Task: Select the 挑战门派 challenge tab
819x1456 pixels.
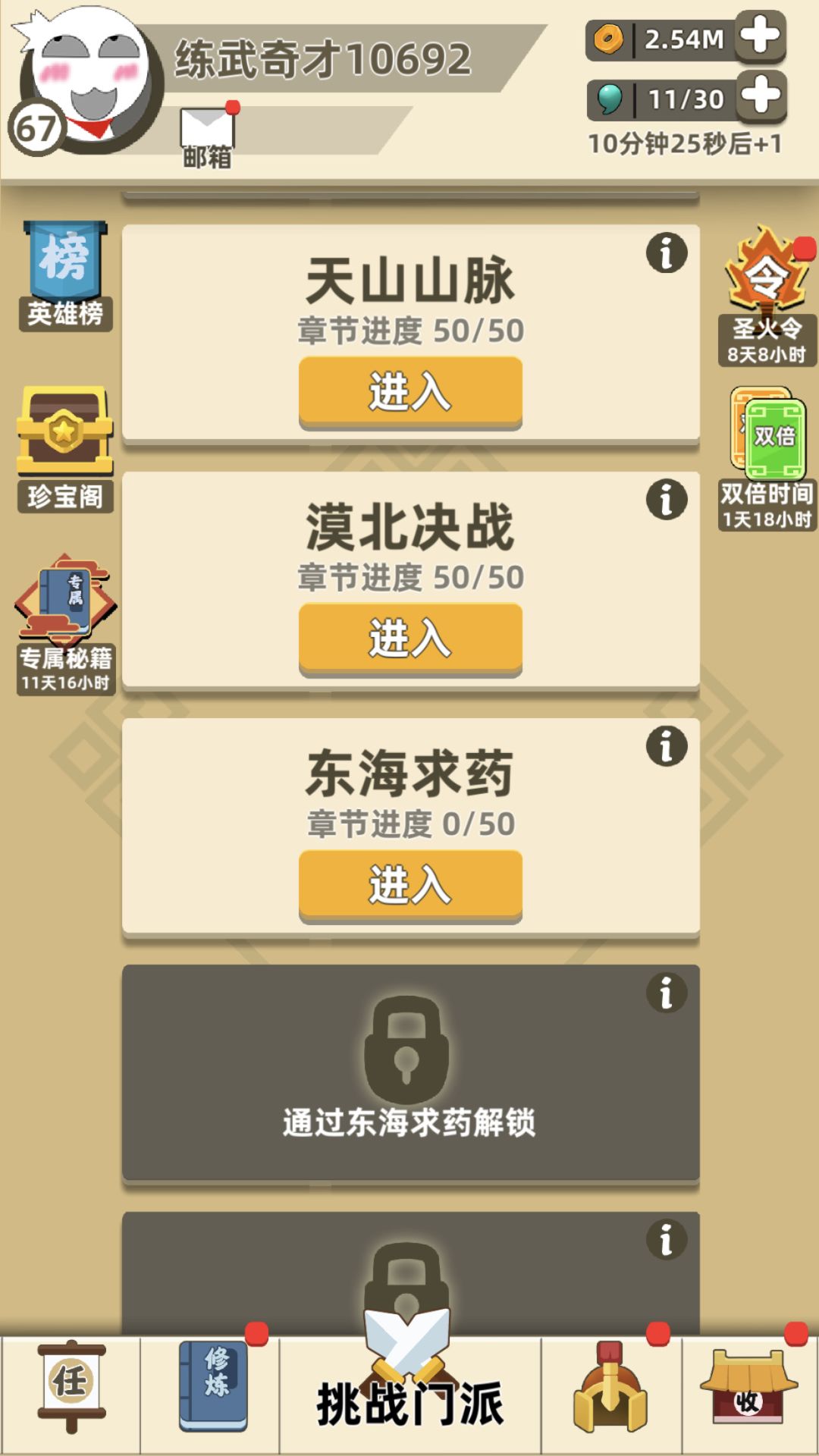Action: (x=409, y=1403)
